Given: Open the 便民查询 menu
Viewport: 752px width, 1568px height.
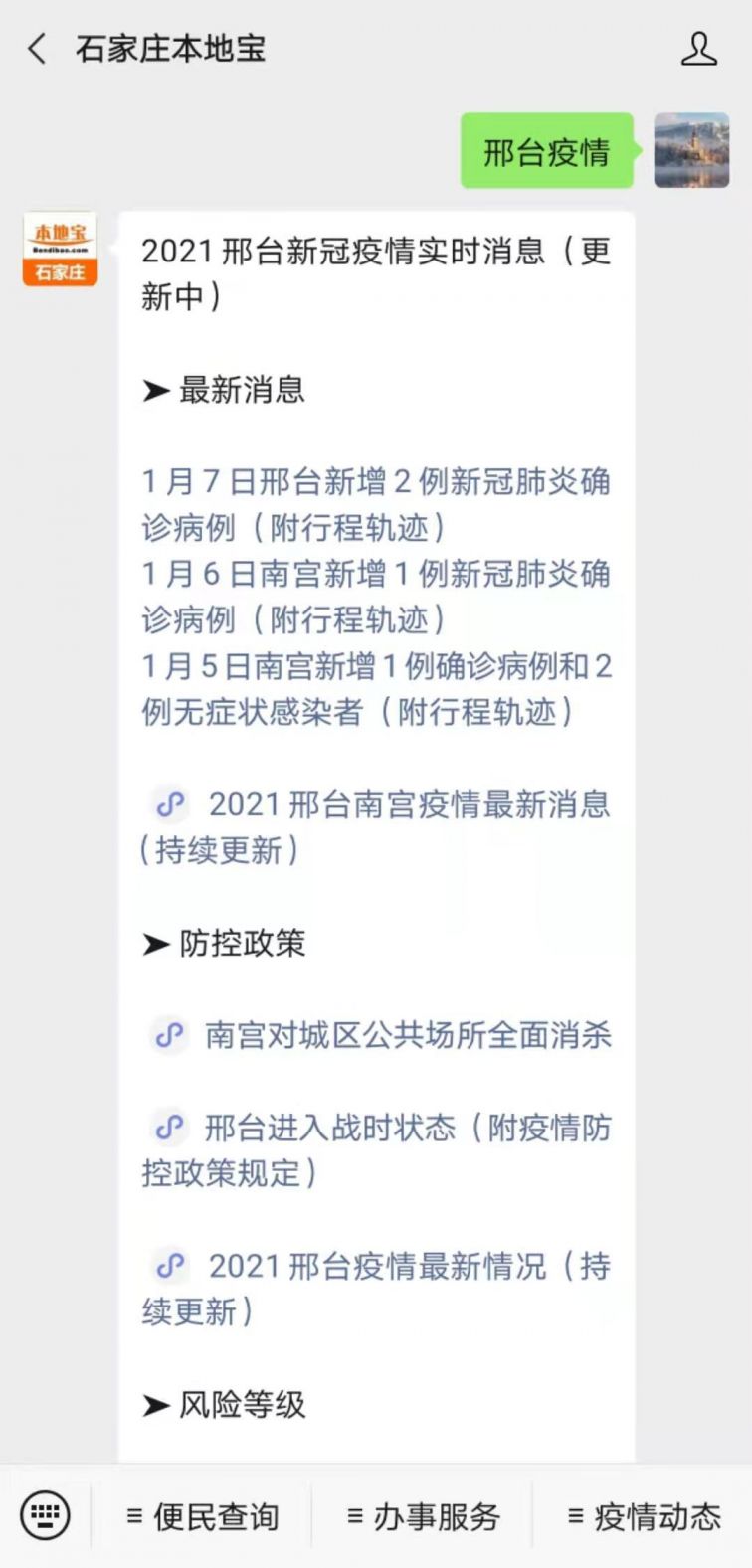Looking at the screenshot, I should coord(203,1517).
